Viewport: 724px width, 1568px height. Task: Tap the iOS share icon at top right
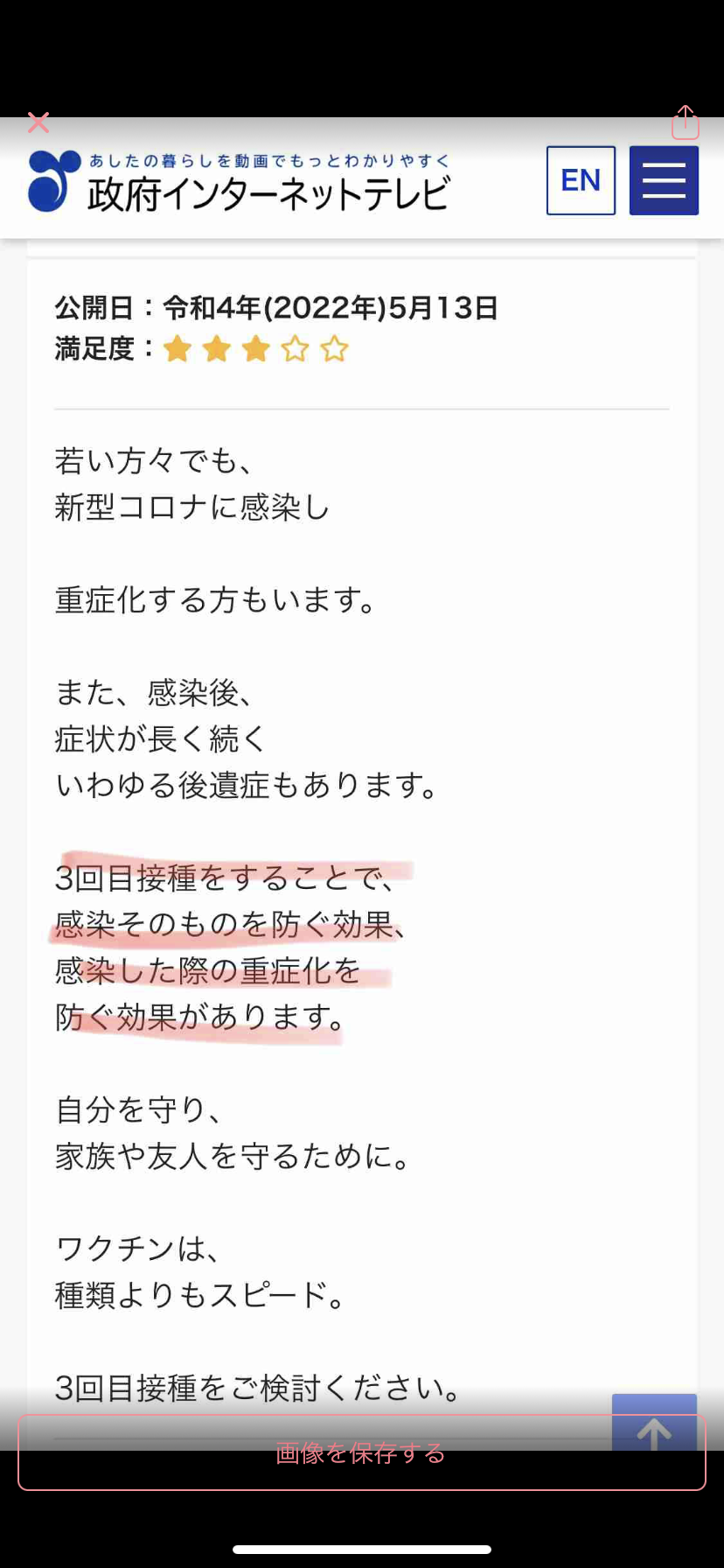(686, 122)
